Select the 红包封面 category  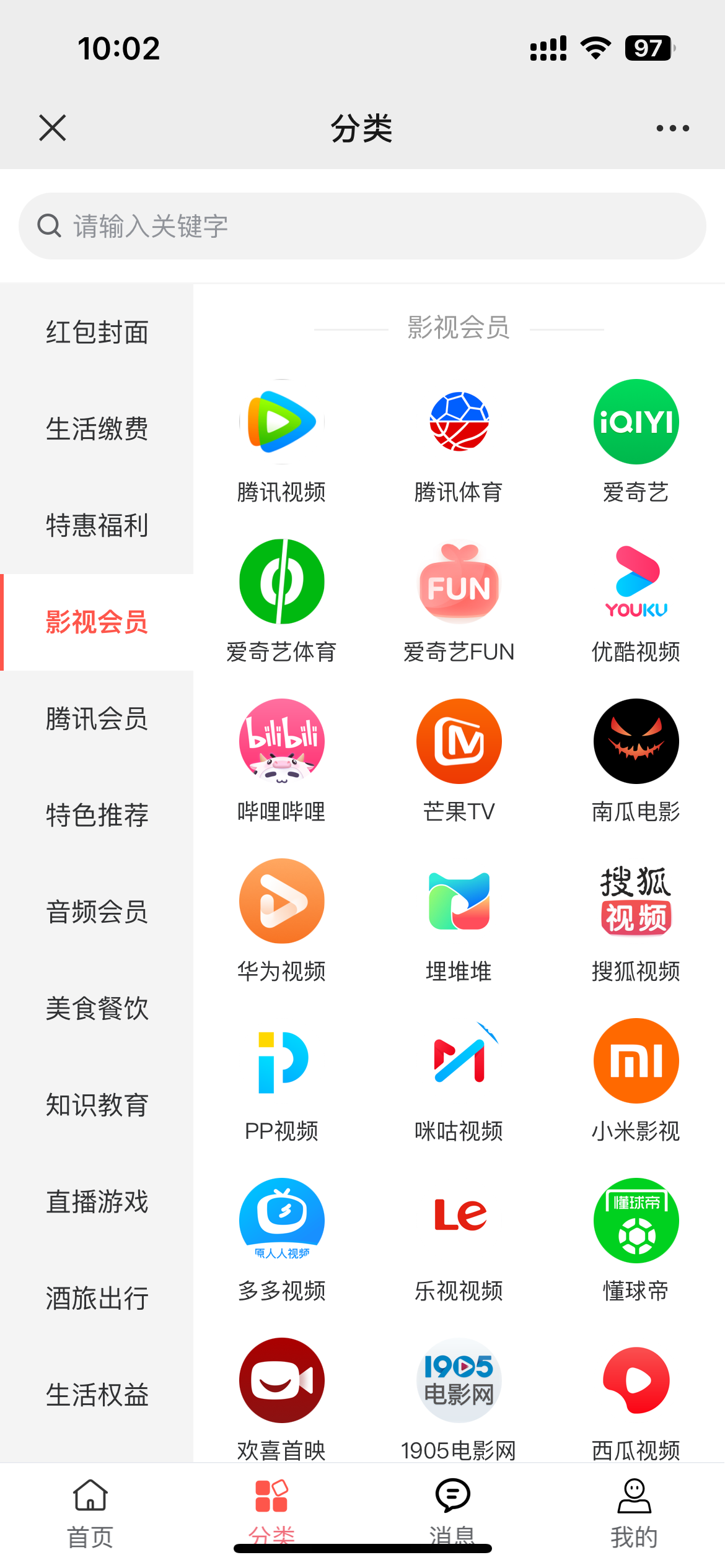97,333
